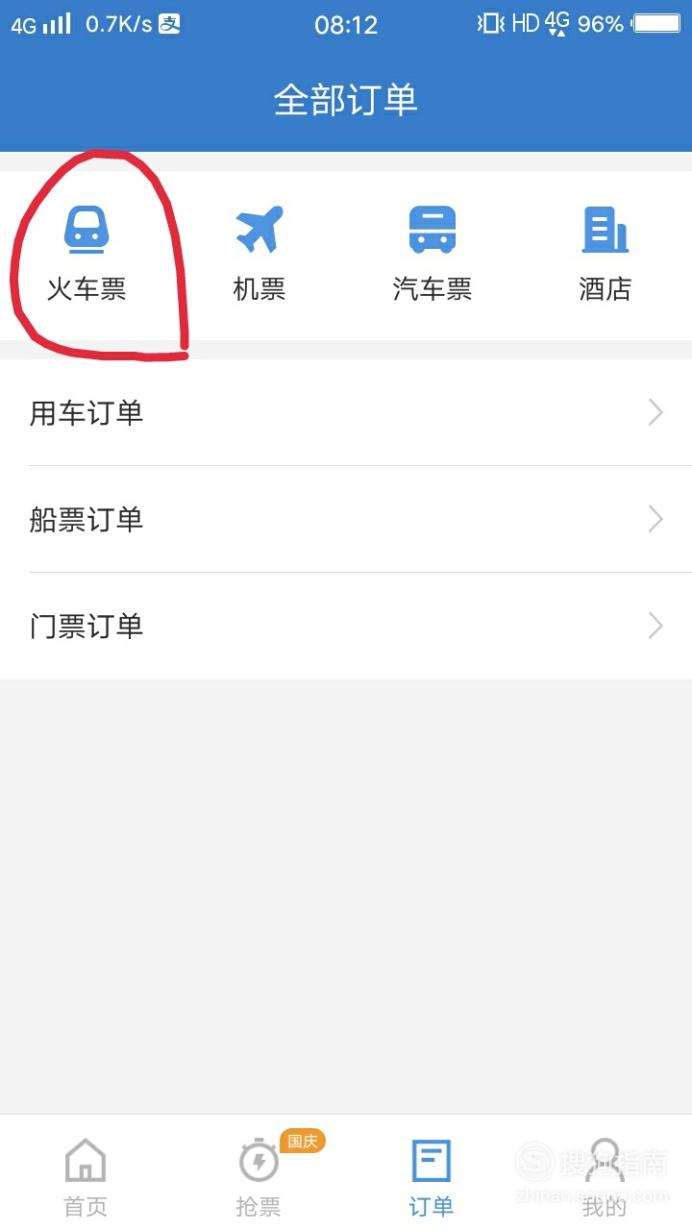Open the 门票订单 row
The image size is (692, 1230).
pos(346,626)
